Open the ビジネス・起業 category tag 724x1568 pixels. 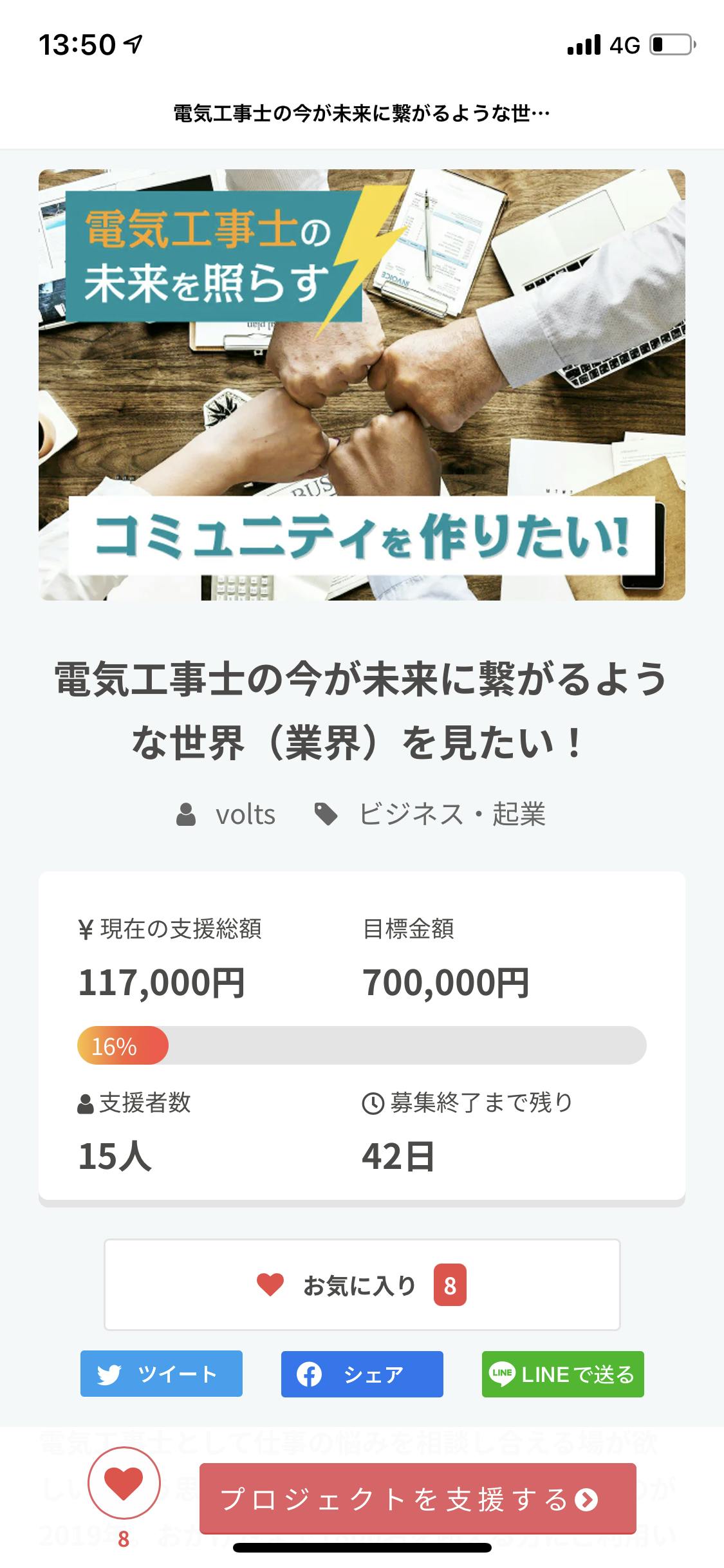click(x=451, y=815)
